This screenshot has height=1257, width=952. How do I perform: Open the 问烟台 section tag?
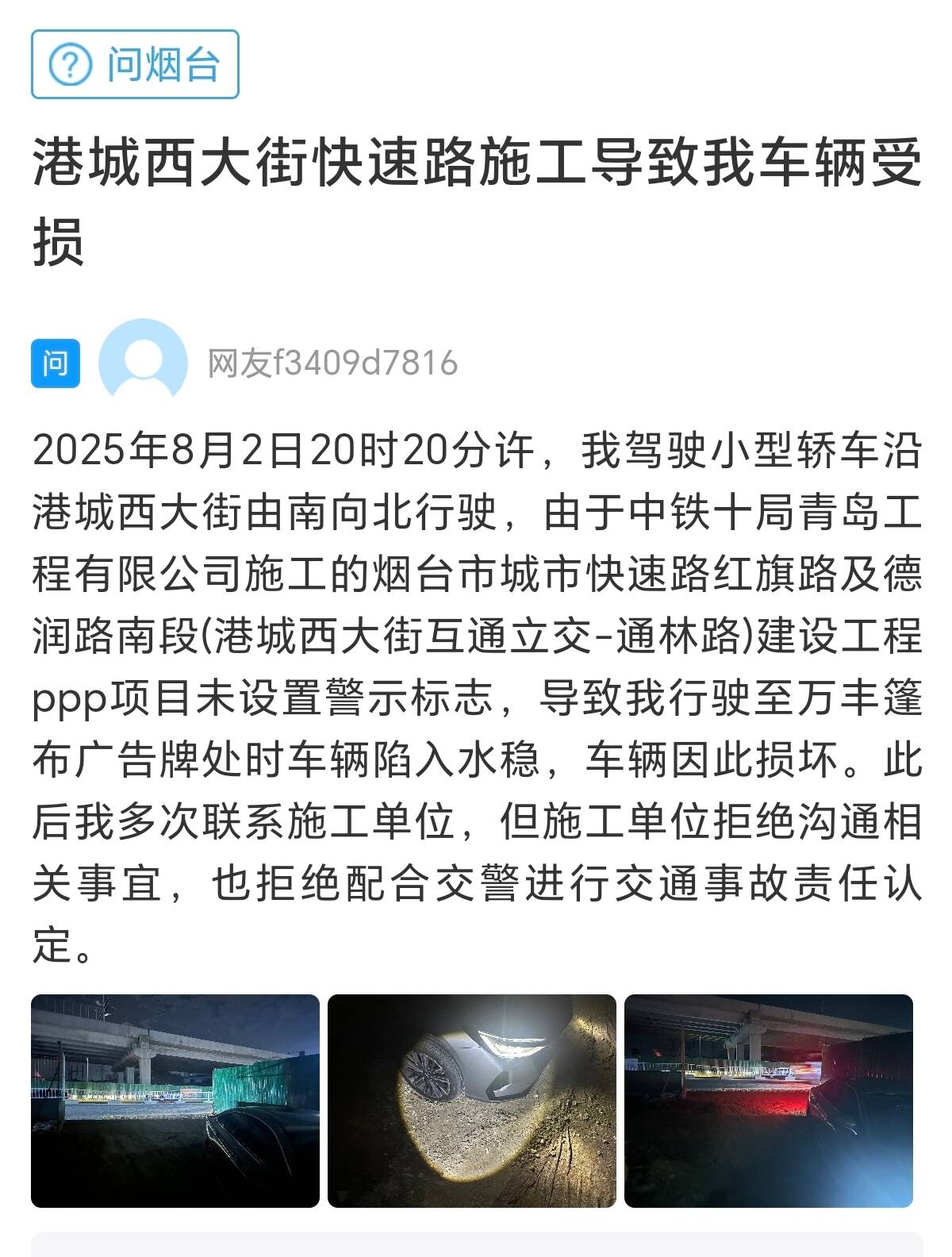(135, 64)
